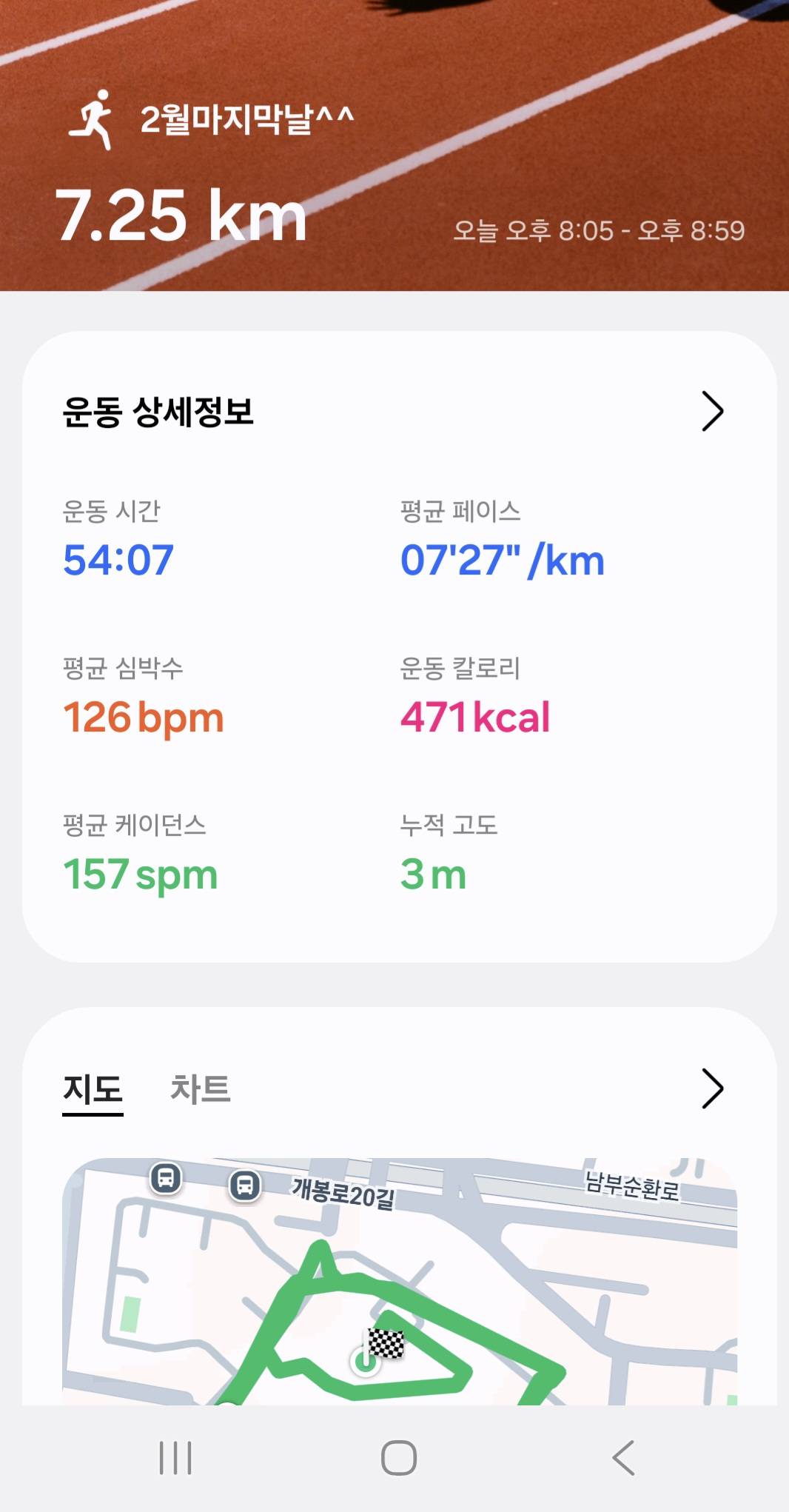
Task: Open 운동 상세정보 workout details chevron
Action: pos(711,412)
